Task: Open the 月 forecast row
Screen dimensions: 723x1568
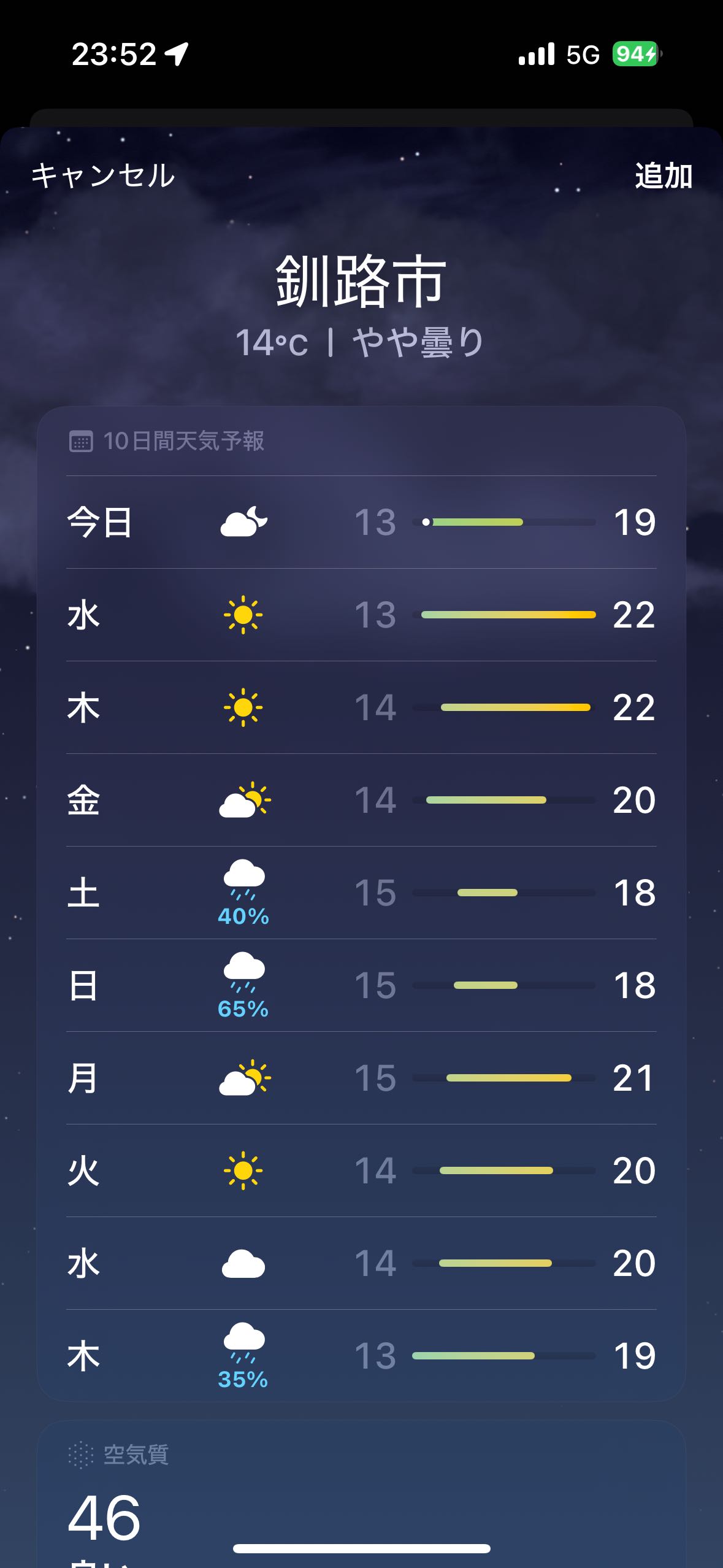Action: [x=361, y=1078]
